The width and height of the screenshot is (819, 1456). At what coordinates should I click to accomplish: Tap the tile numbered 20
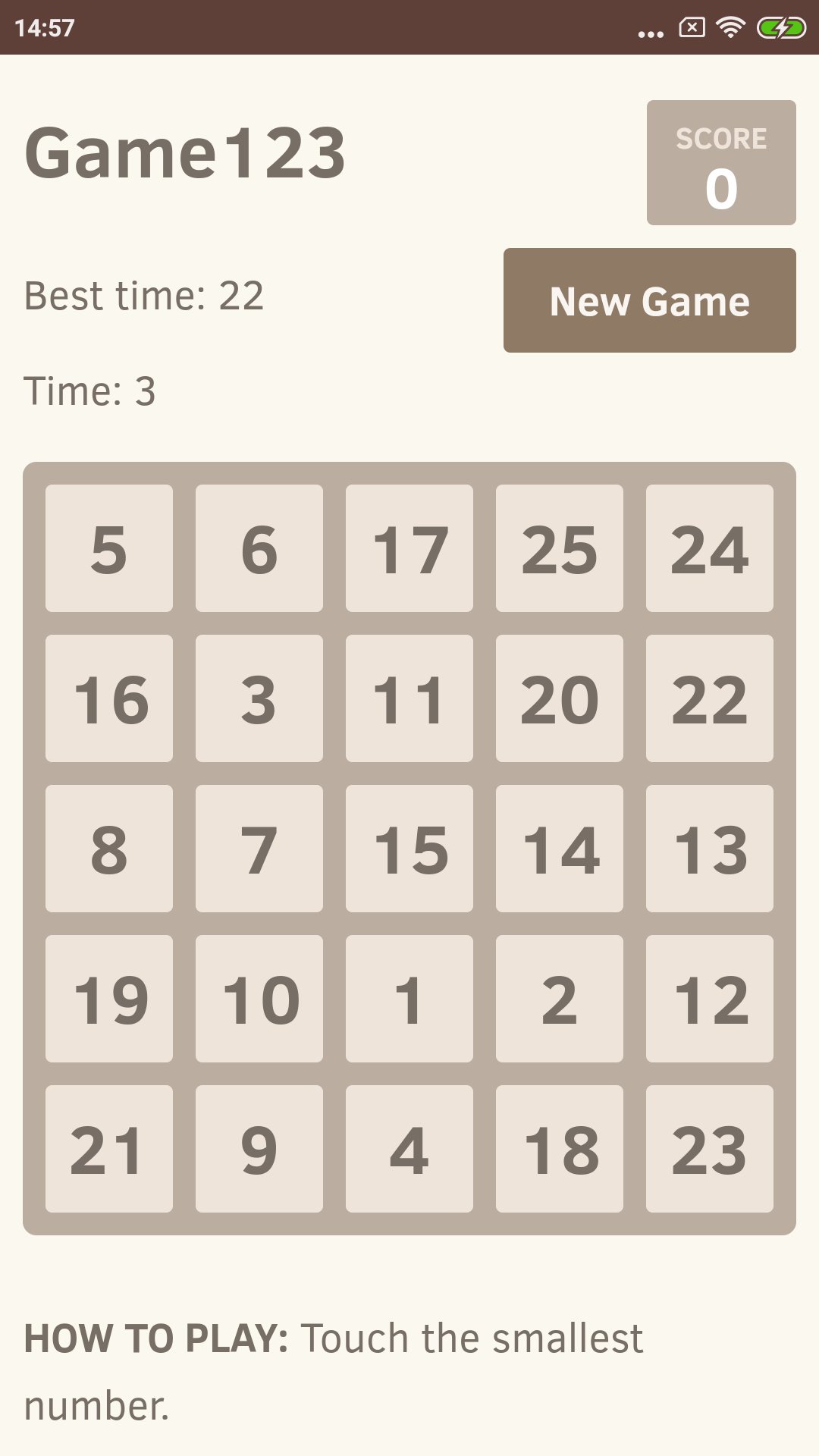(x=560, y=698)
